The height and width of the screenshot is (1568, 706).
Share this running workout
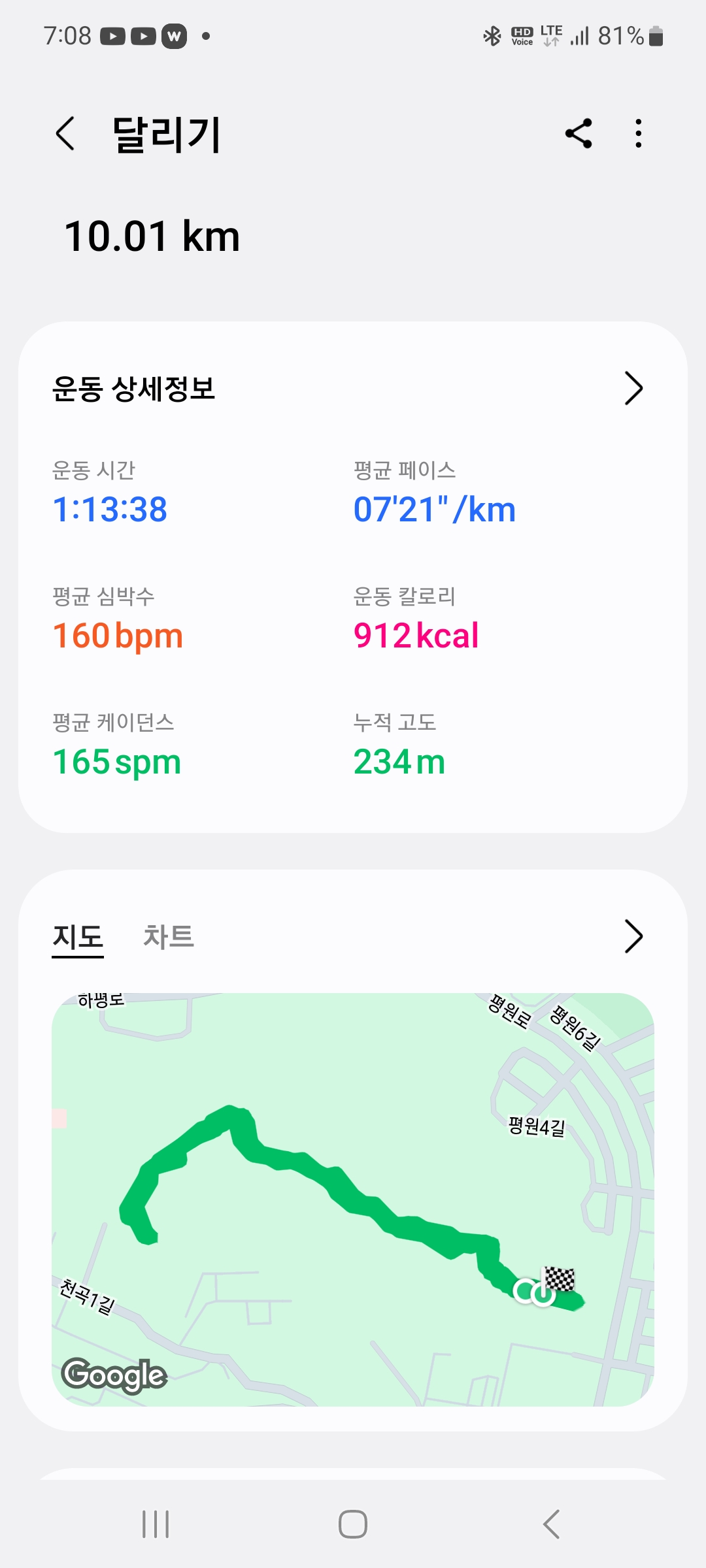point(579,134)
